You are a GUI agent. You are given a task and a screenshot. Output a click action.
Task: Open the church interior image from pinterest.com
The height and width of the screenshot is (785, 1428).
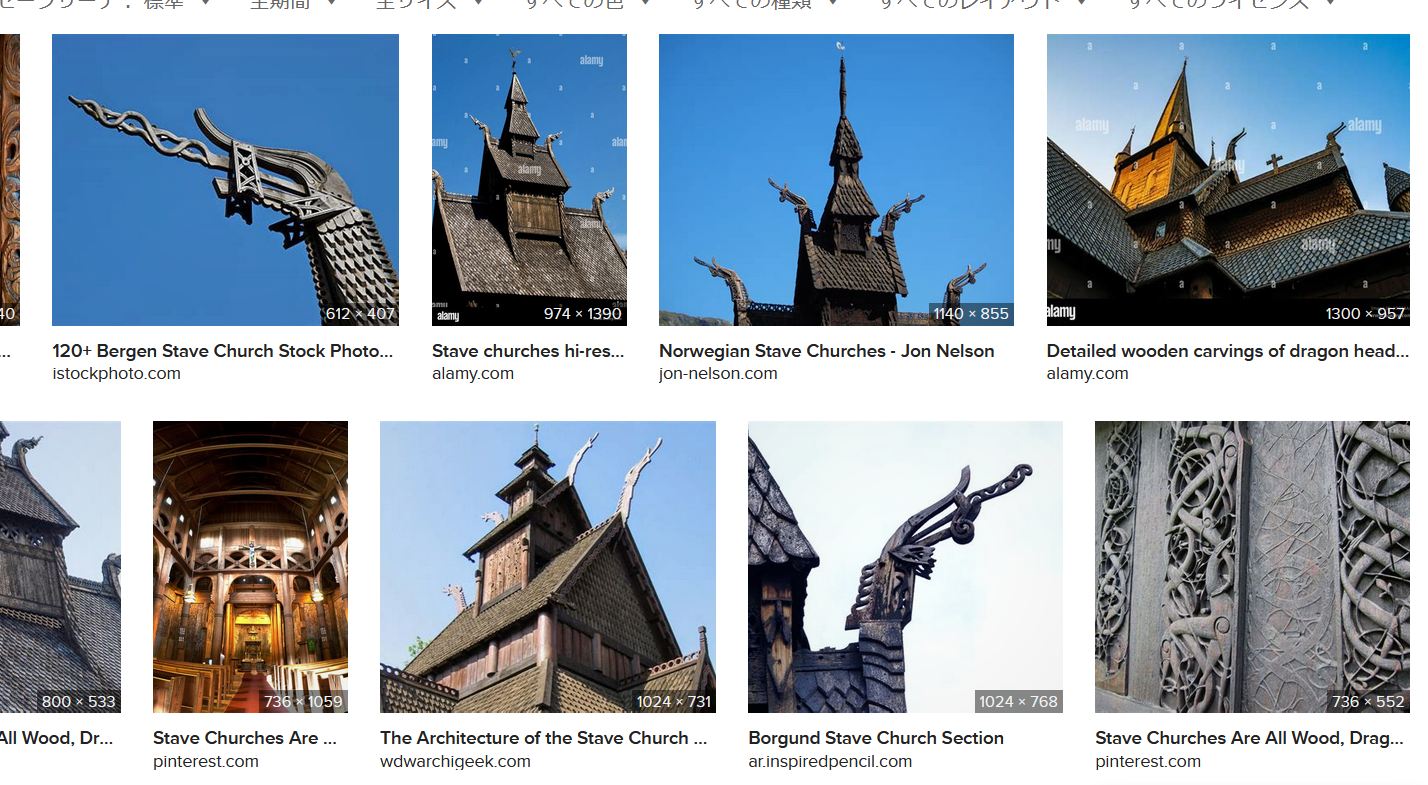(250, 566)
